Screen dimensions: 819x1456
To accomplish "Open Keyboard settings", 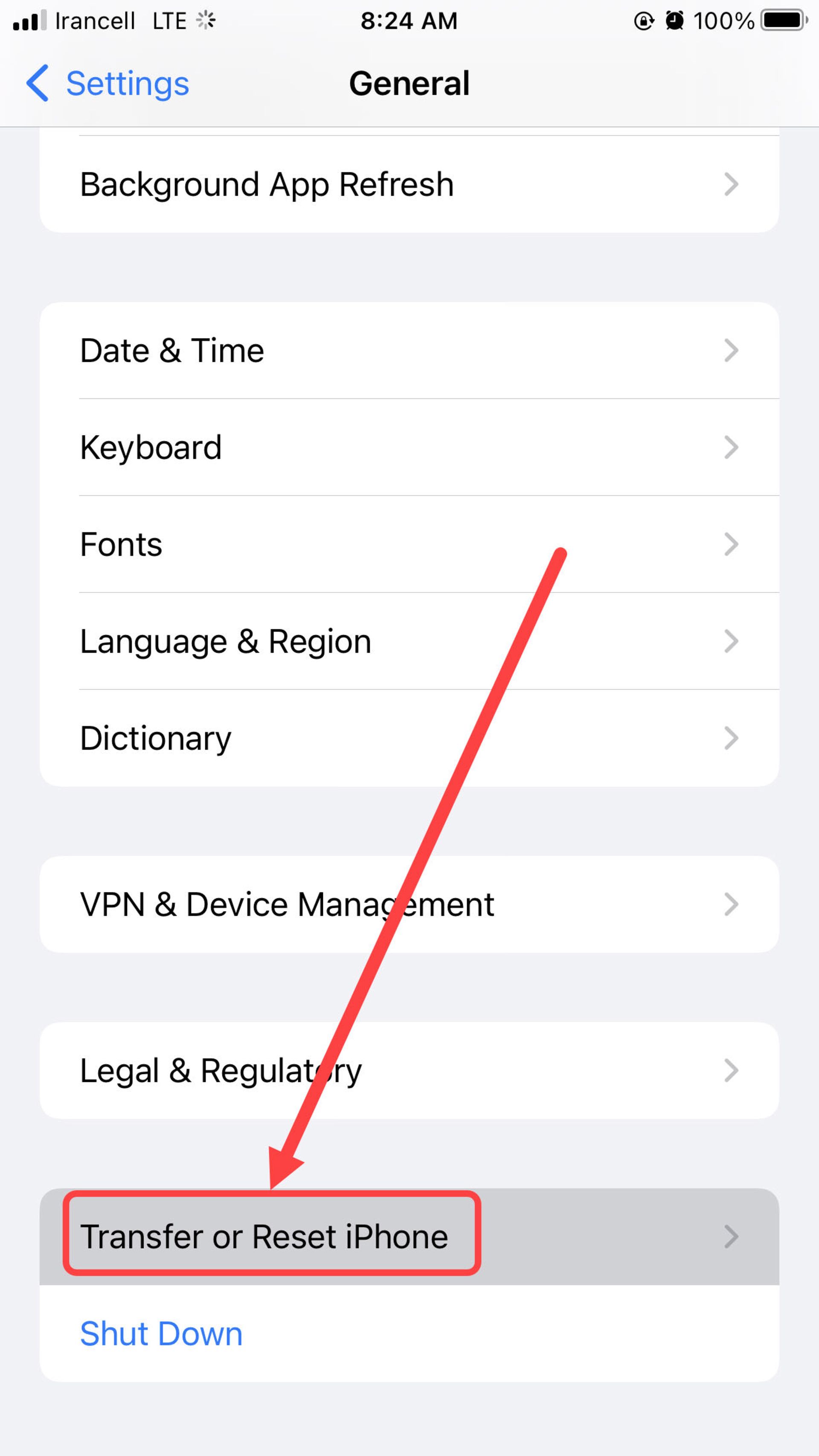I will tap(409, 448).
